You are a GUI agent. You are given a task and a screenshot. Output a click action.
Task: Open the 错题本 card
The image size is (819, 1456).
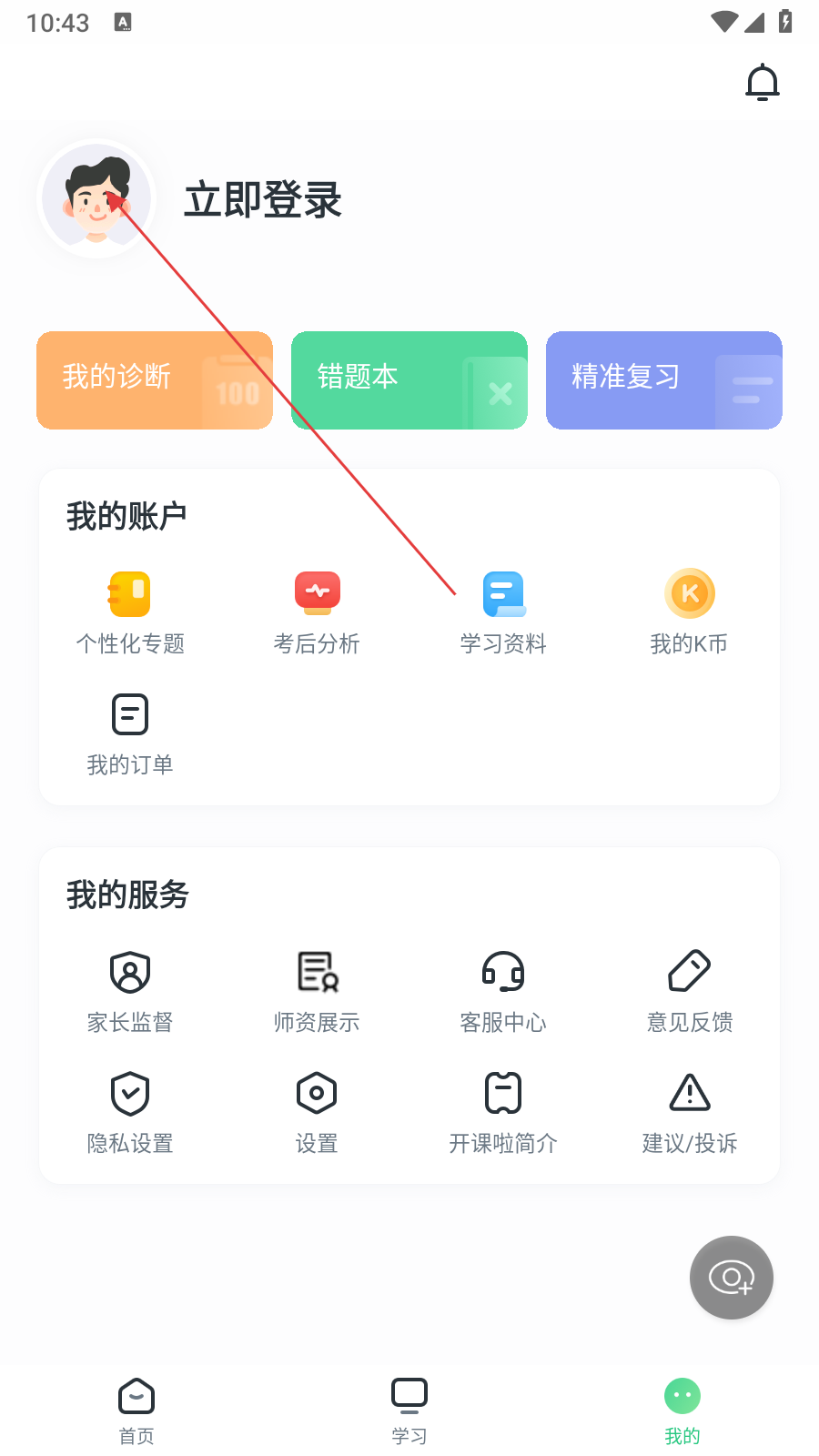409,379
